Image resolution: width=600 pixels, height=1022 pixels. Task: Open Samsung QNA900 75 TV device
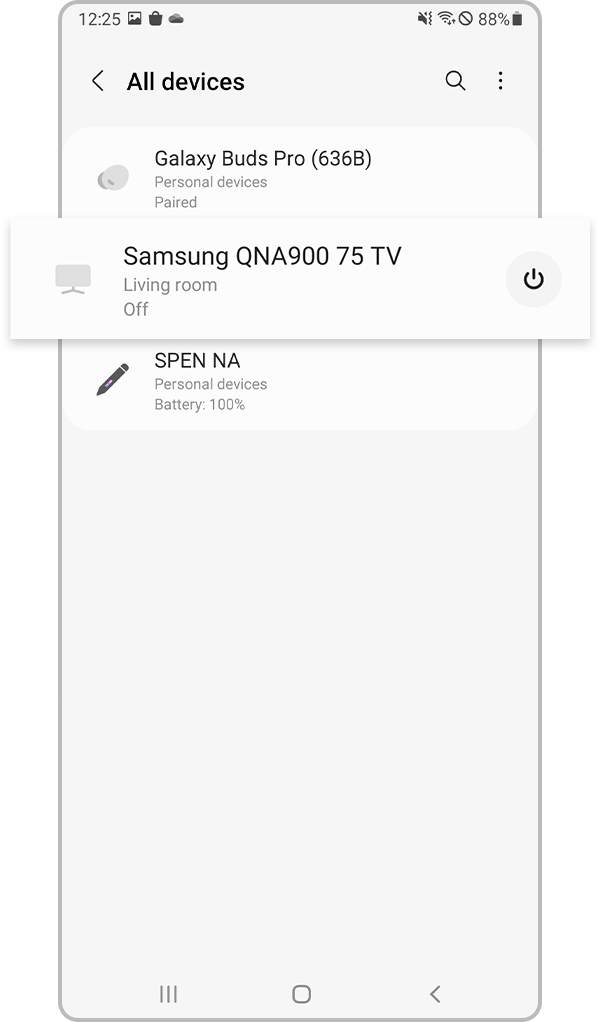click(262, 280)
